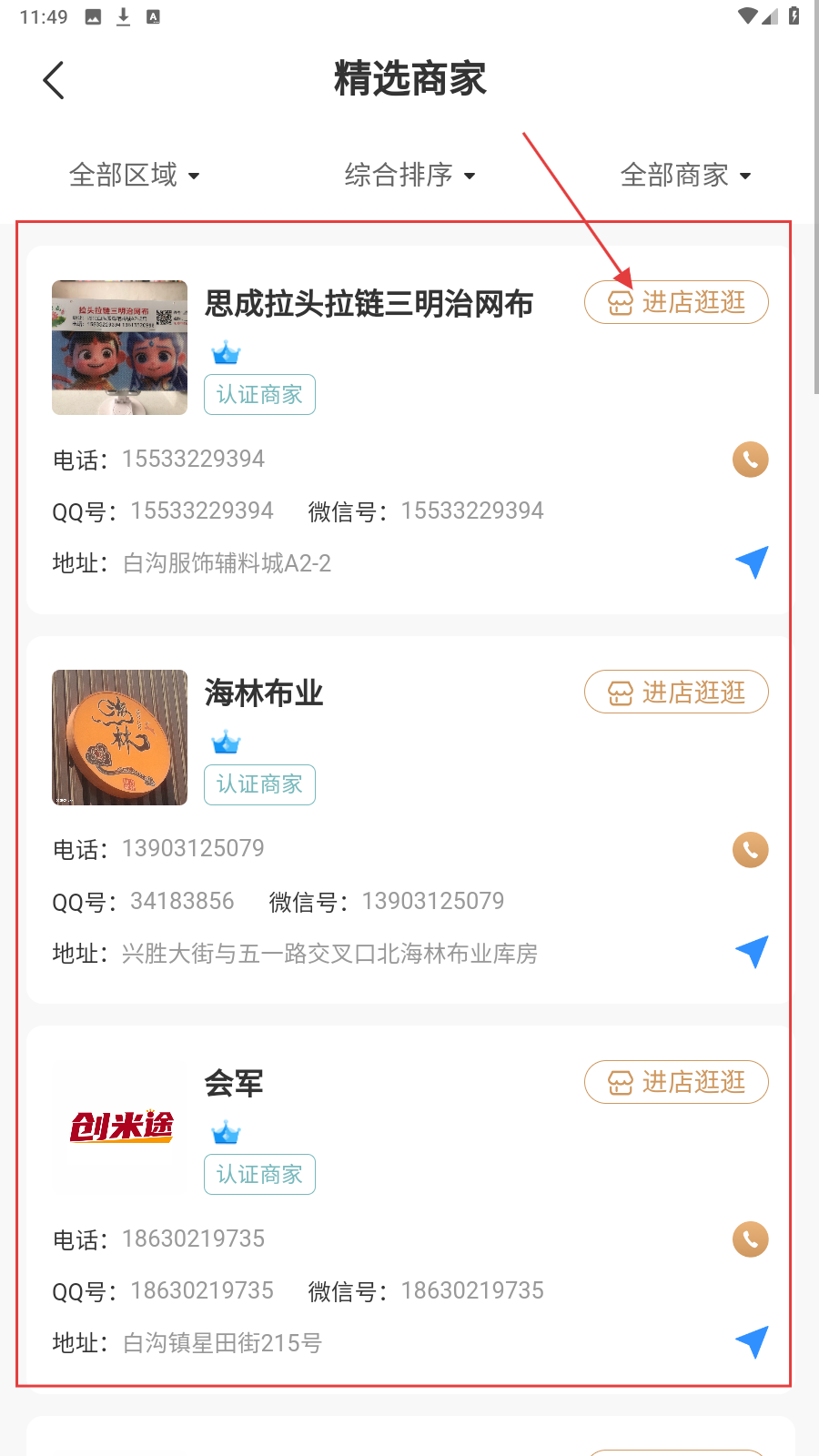Screen dimensions: 819x1456
Task: Navigate to 白沟镇星田街215号 address
Action: (x=752, y=1341)
